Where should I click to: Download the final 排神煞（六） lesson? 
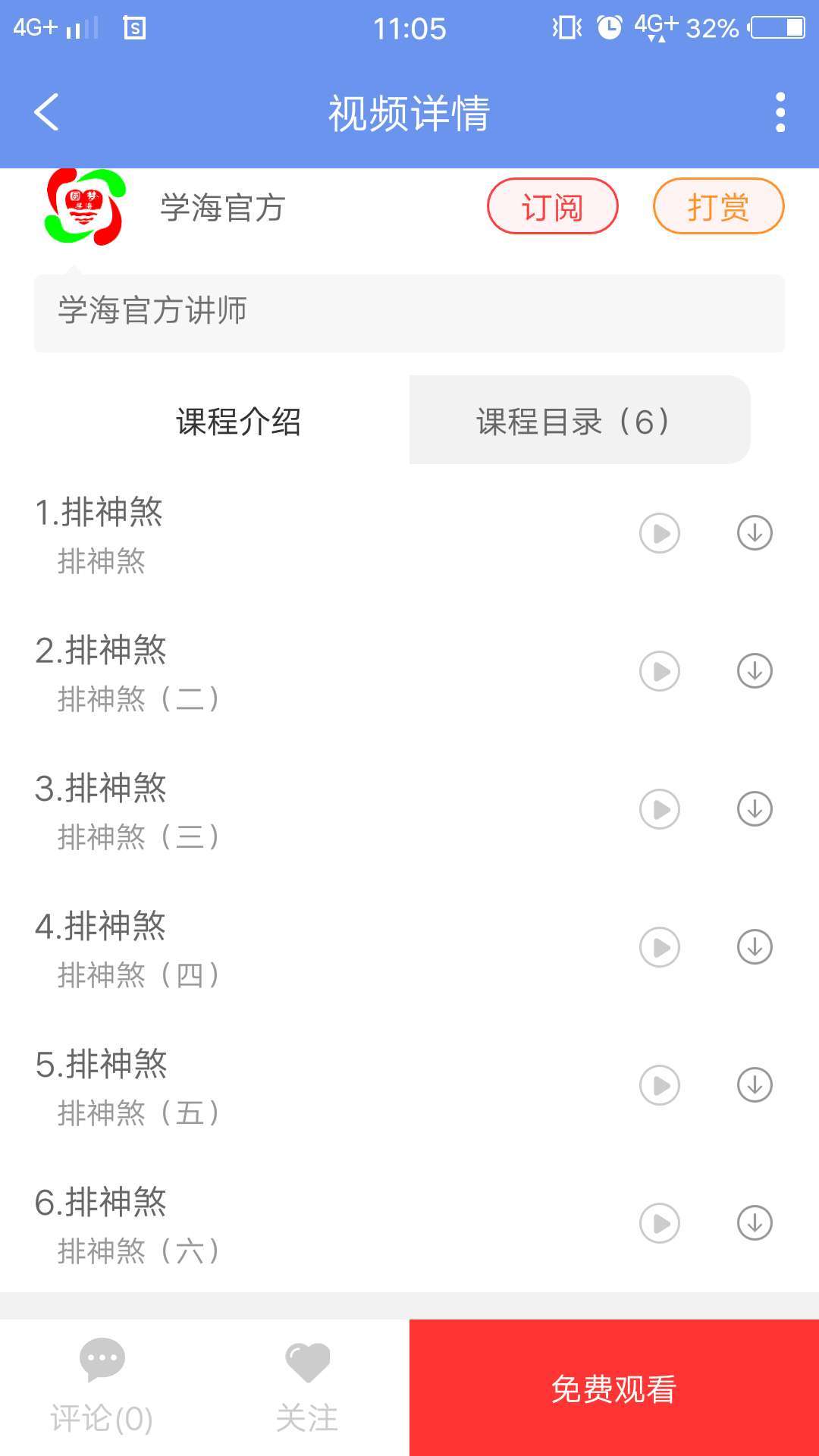click(754, 1222)
